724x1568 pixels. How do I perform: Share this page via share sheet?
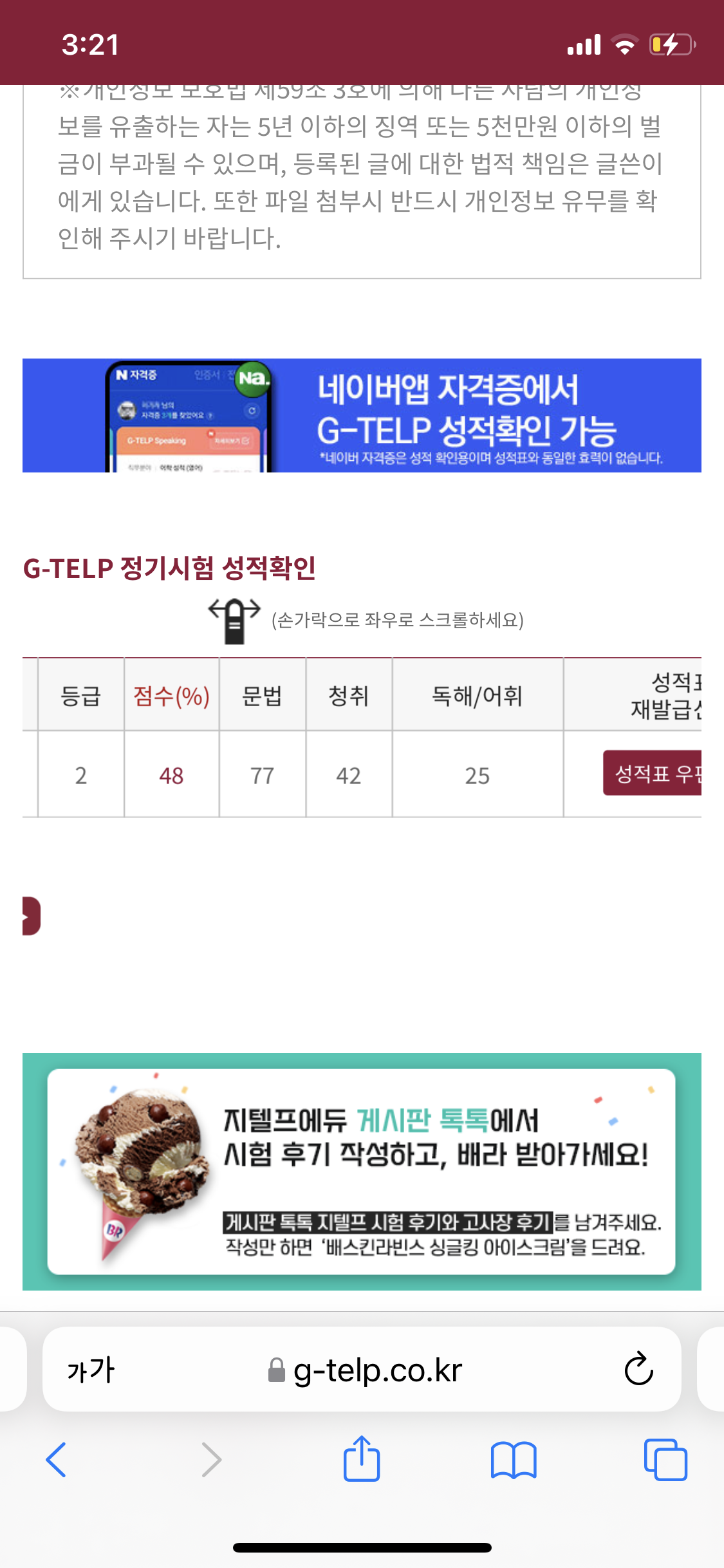coord(362,1459)
